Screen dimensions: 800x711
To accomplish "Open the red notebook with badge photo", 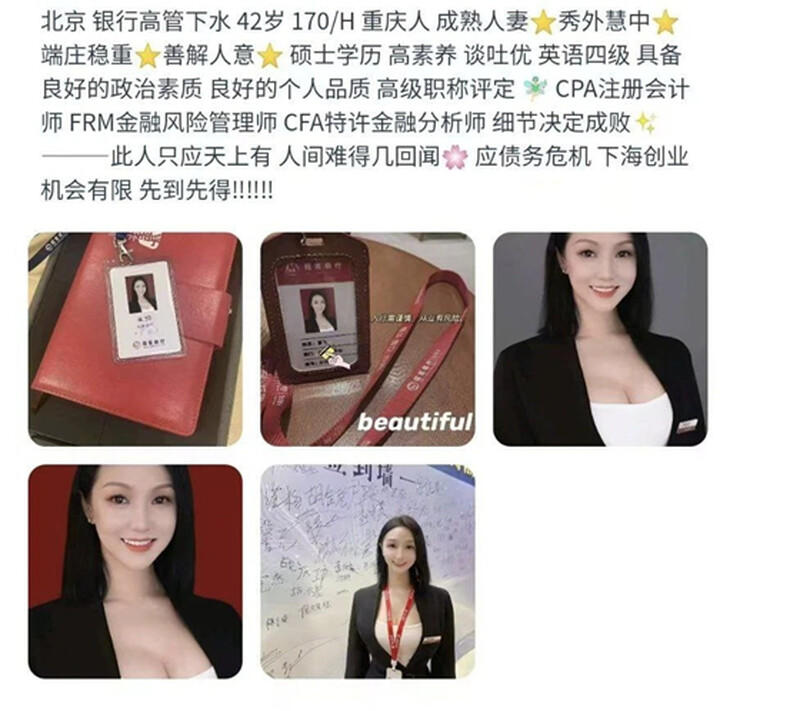I will pyautogui.click(x=135, y=339).
